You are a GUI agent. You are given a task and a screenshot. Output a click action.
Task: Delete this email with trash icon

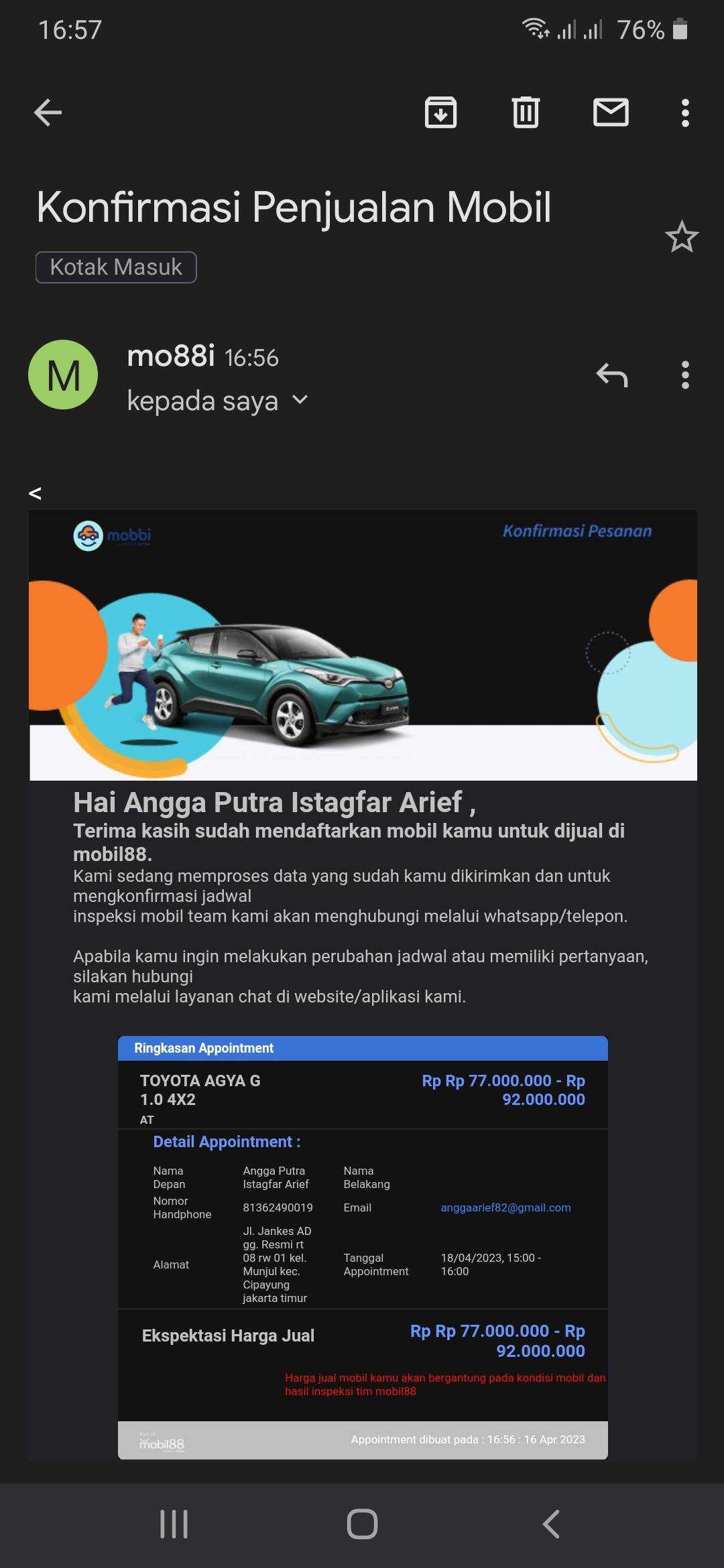526,113
